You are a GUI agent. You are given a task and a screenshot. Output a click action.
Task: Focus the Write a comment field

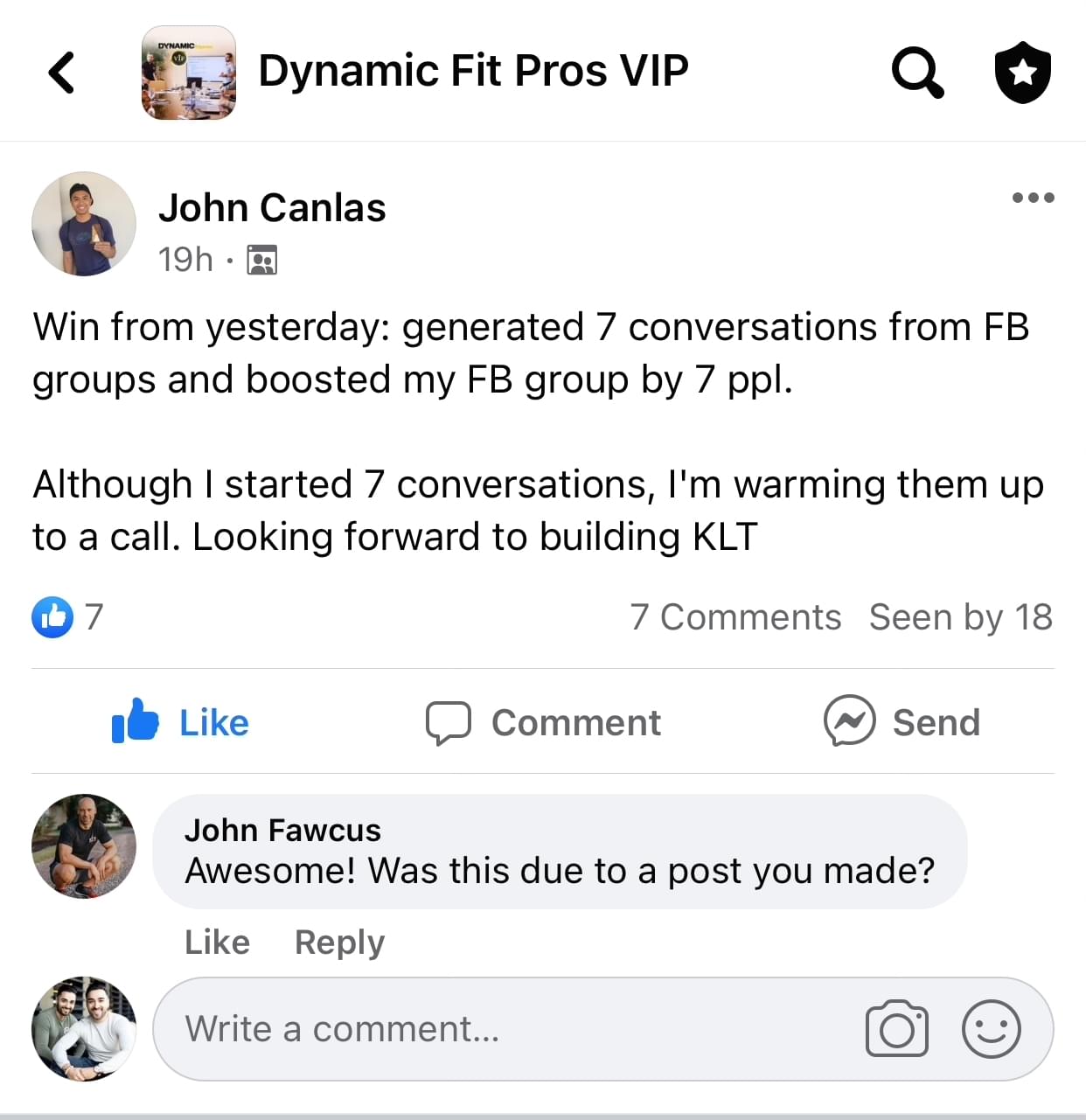click(507, 1029)
